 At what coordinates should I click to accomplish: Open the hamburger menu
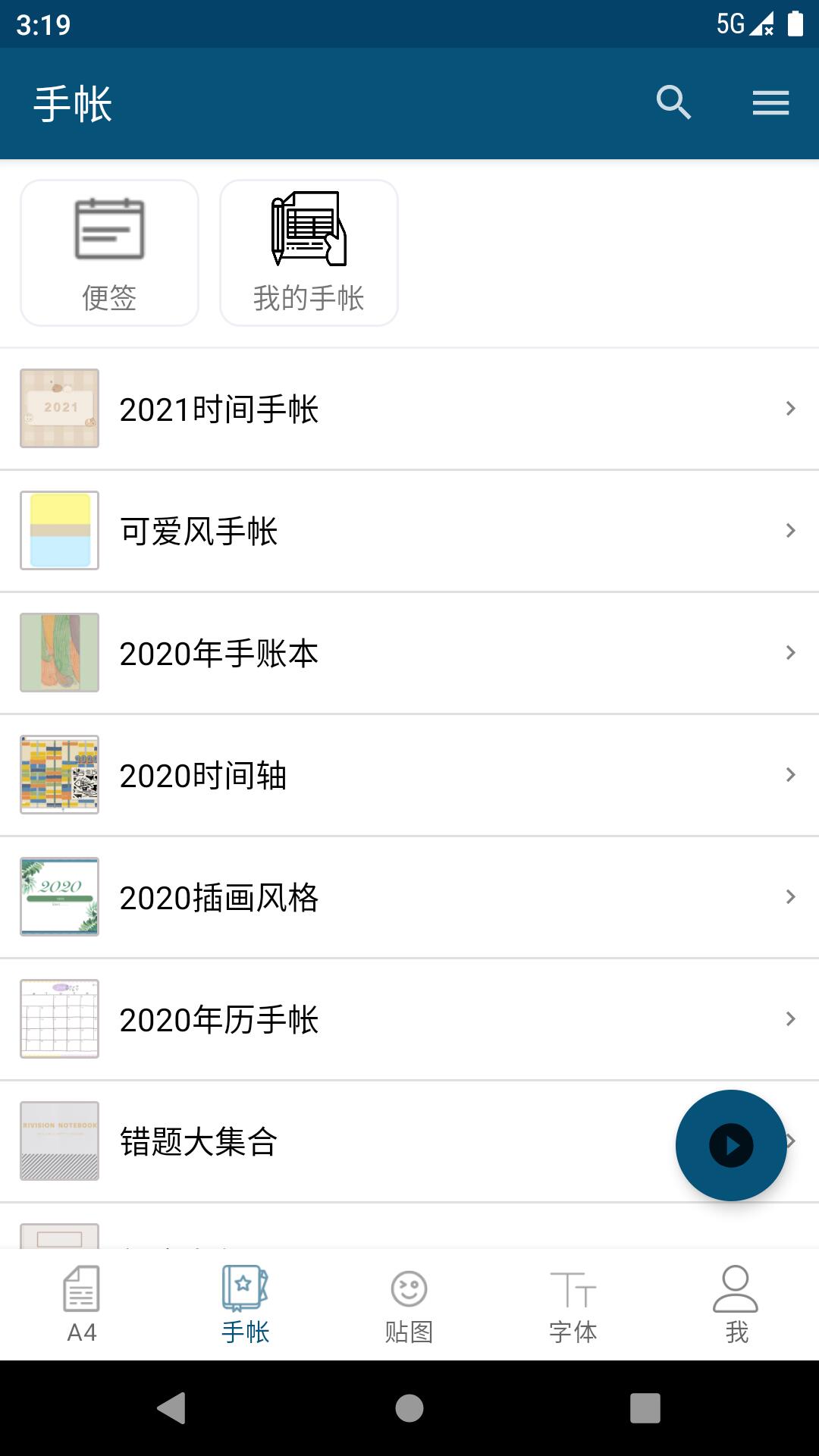click(770, 102)
